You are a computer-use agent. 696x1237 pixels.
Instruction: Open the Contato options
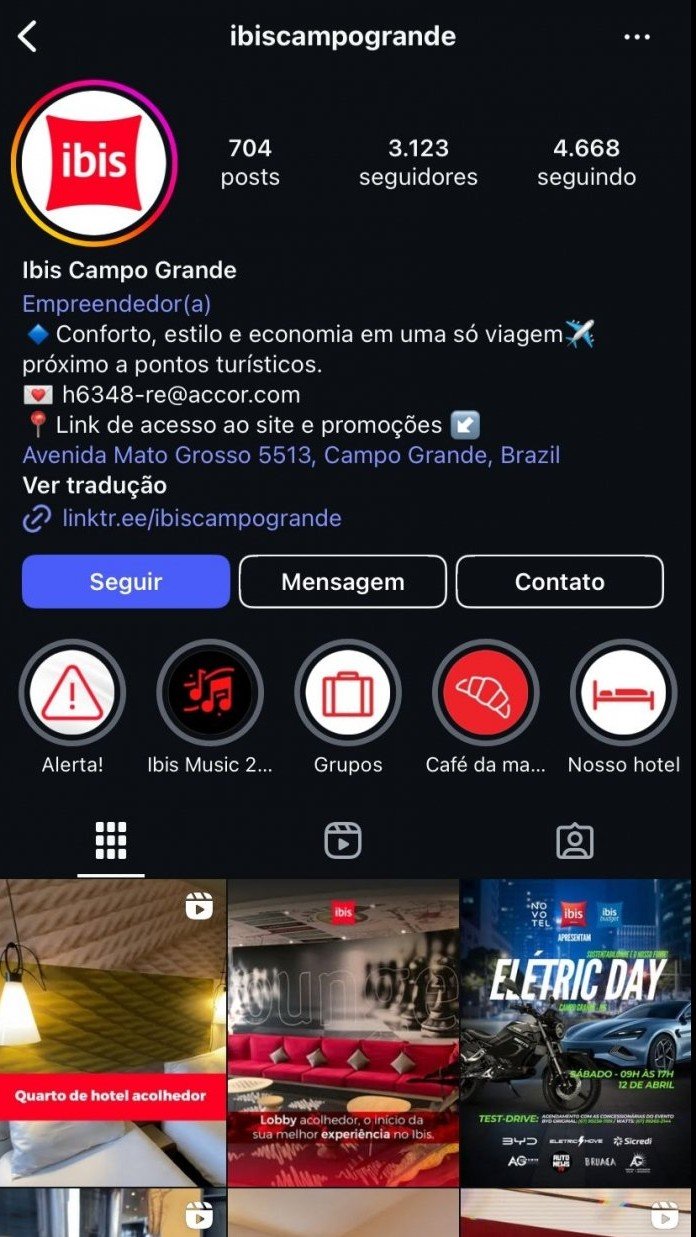(560, 582)
